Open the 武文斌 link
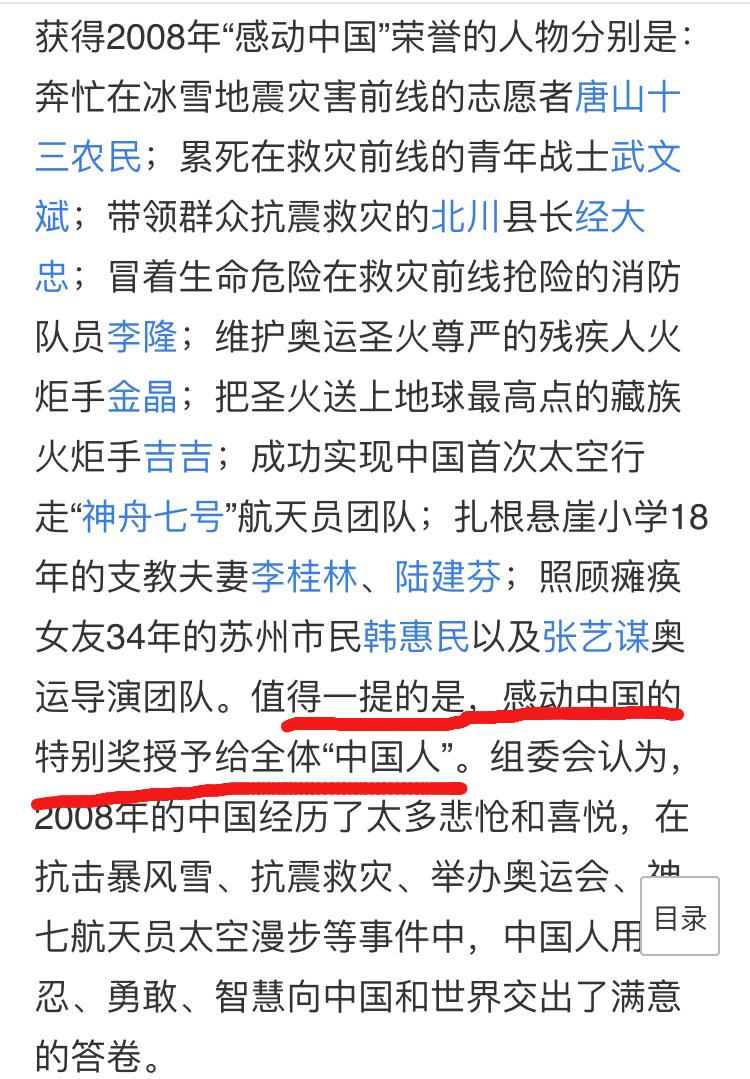This screenshot has height=1079, width=750. coord(646,157)
